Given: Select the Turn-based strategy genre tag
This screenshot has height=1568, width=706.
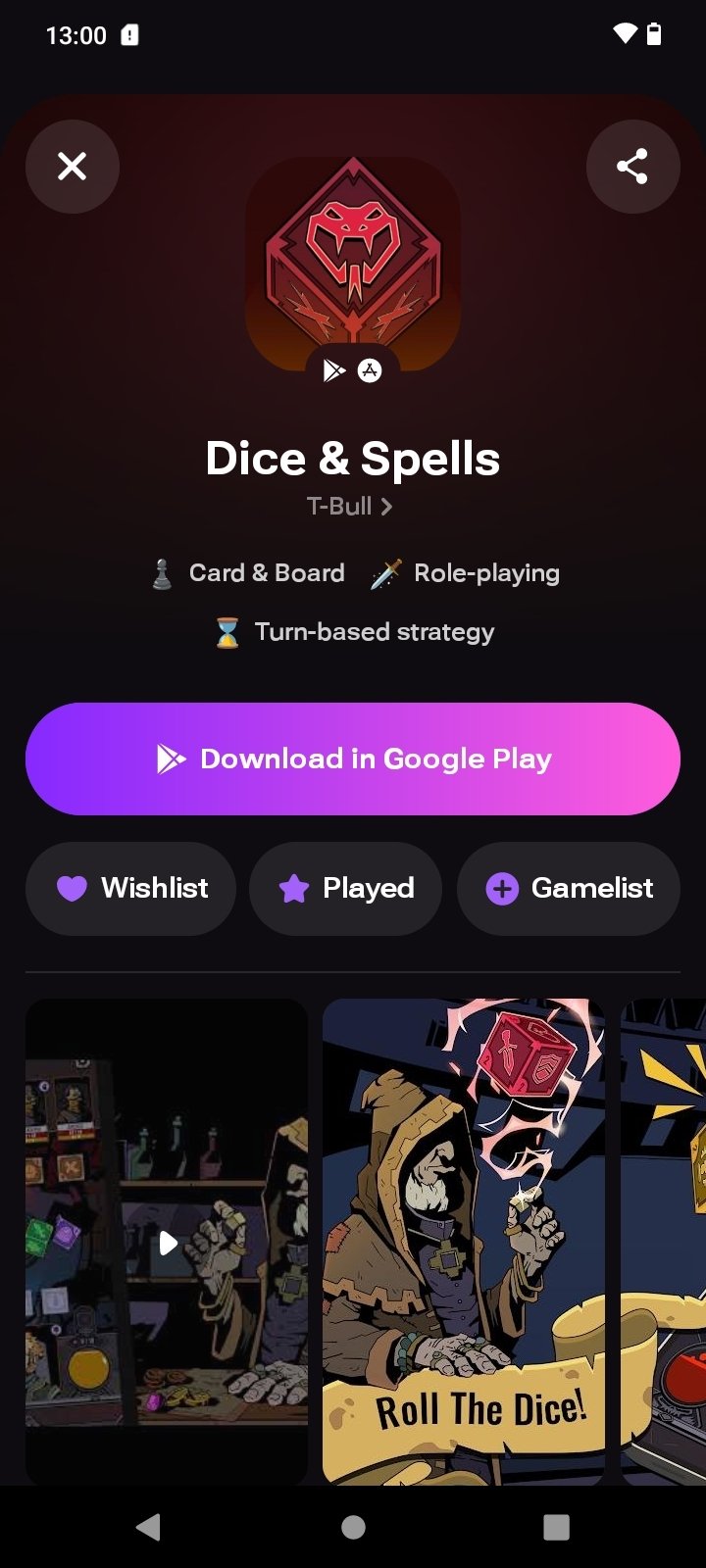Looking at the screenshot, I should pyautogui.click(x=354, y=632).
